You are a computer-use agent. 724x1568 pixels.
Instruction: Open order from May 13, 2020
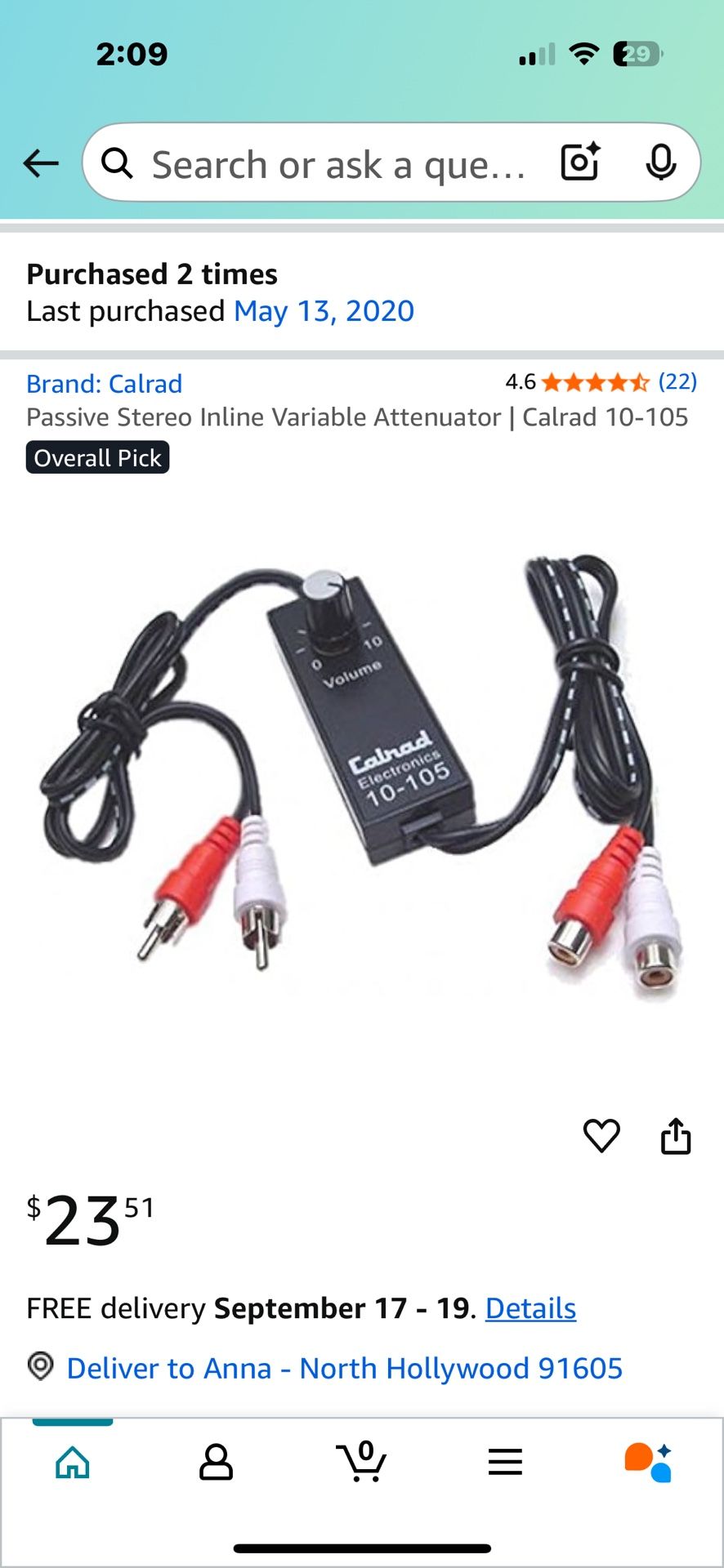click(324, 311)
